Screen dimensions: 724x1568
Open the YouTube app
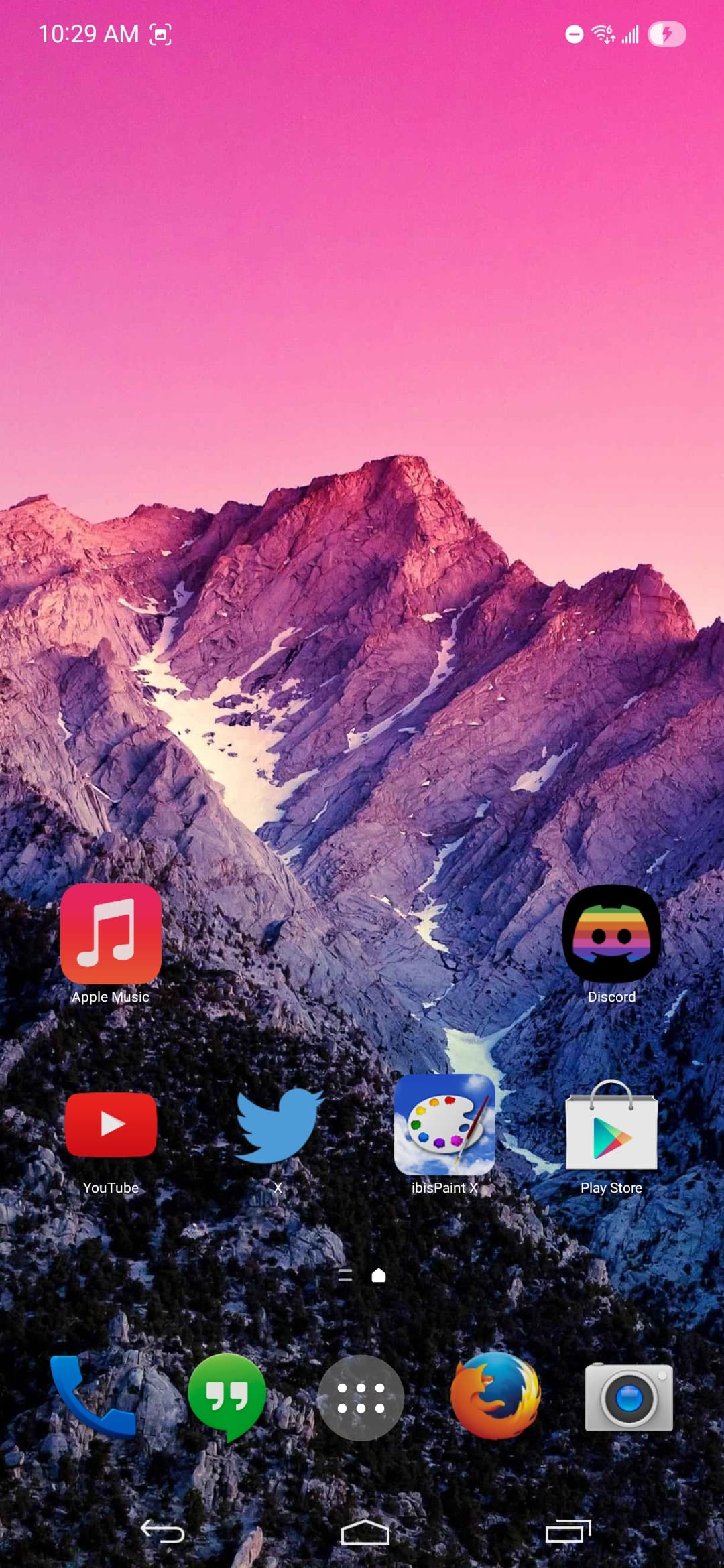[x=111, y=1124]
